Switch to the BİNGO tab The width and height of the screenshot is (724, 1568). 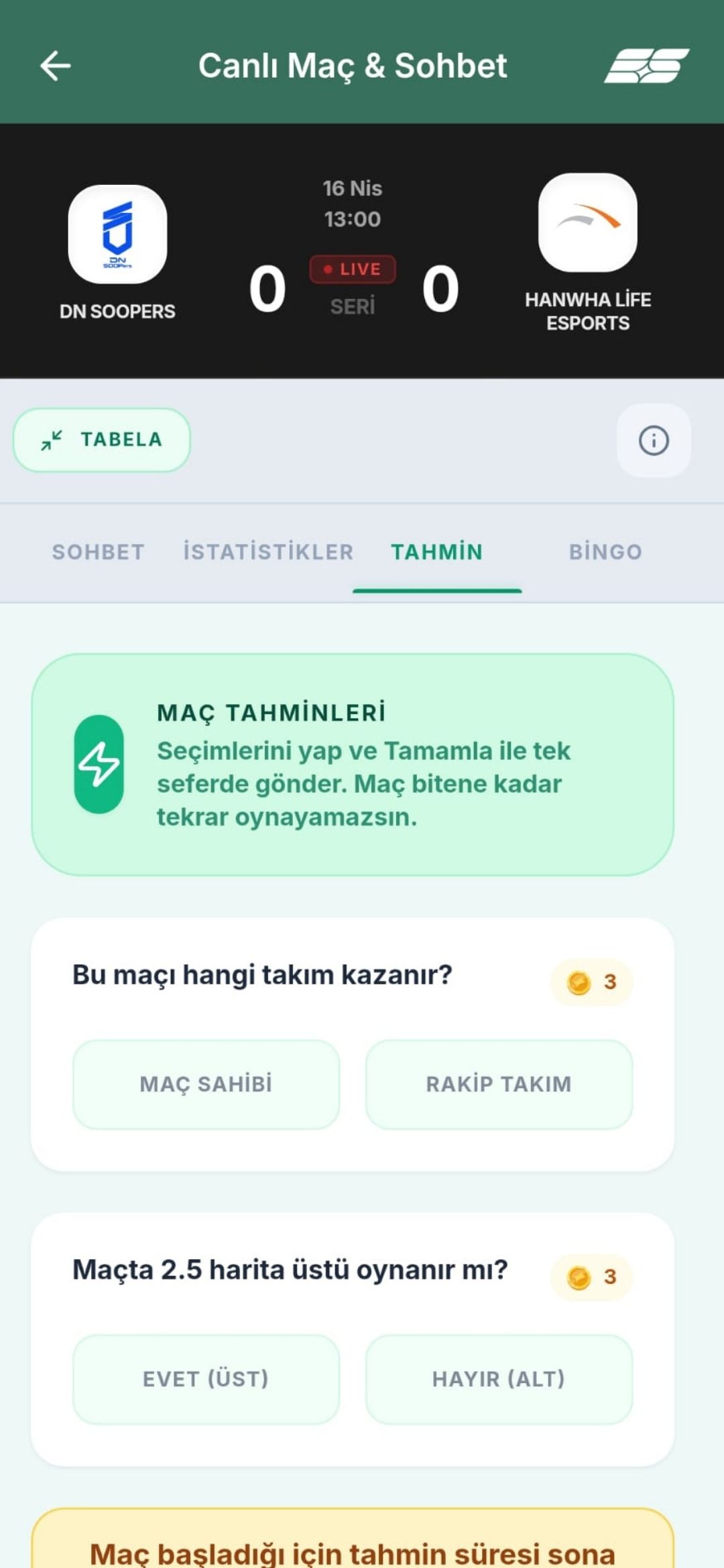pyautogui.click(x=605, y=551)
